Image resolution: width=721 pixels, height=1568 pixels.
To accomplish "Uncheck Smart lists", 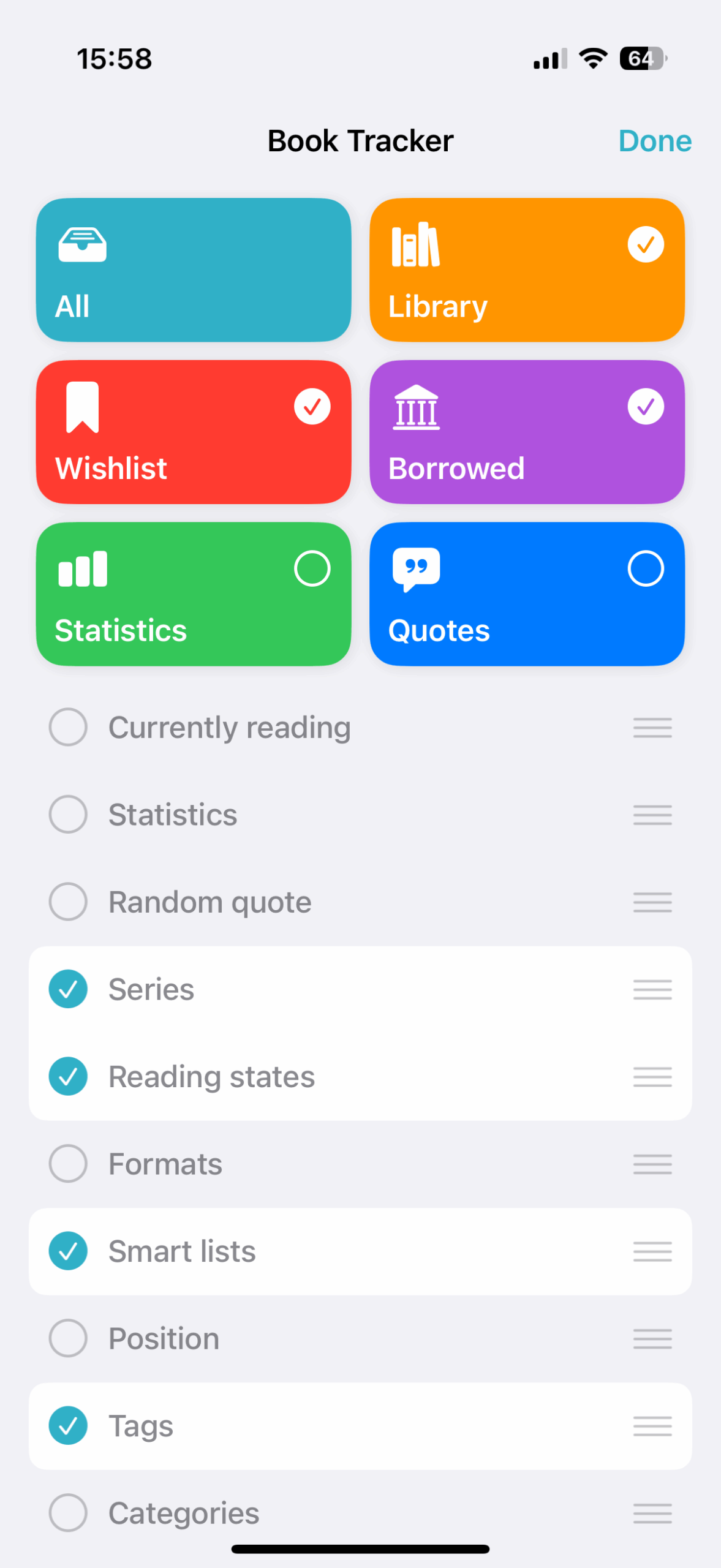I will click(68, 1251).
